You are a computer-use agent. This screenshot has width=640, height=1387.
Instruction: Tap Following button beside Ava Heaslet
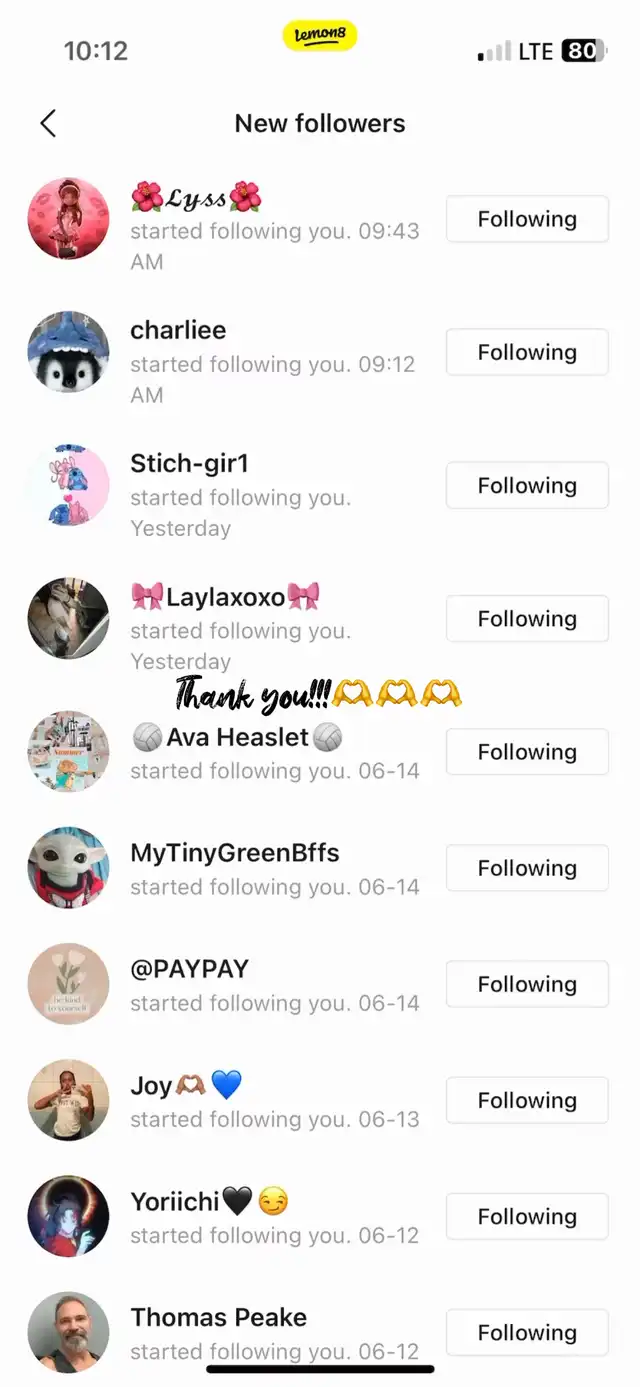pyautogui.click(x=527, y=751)
